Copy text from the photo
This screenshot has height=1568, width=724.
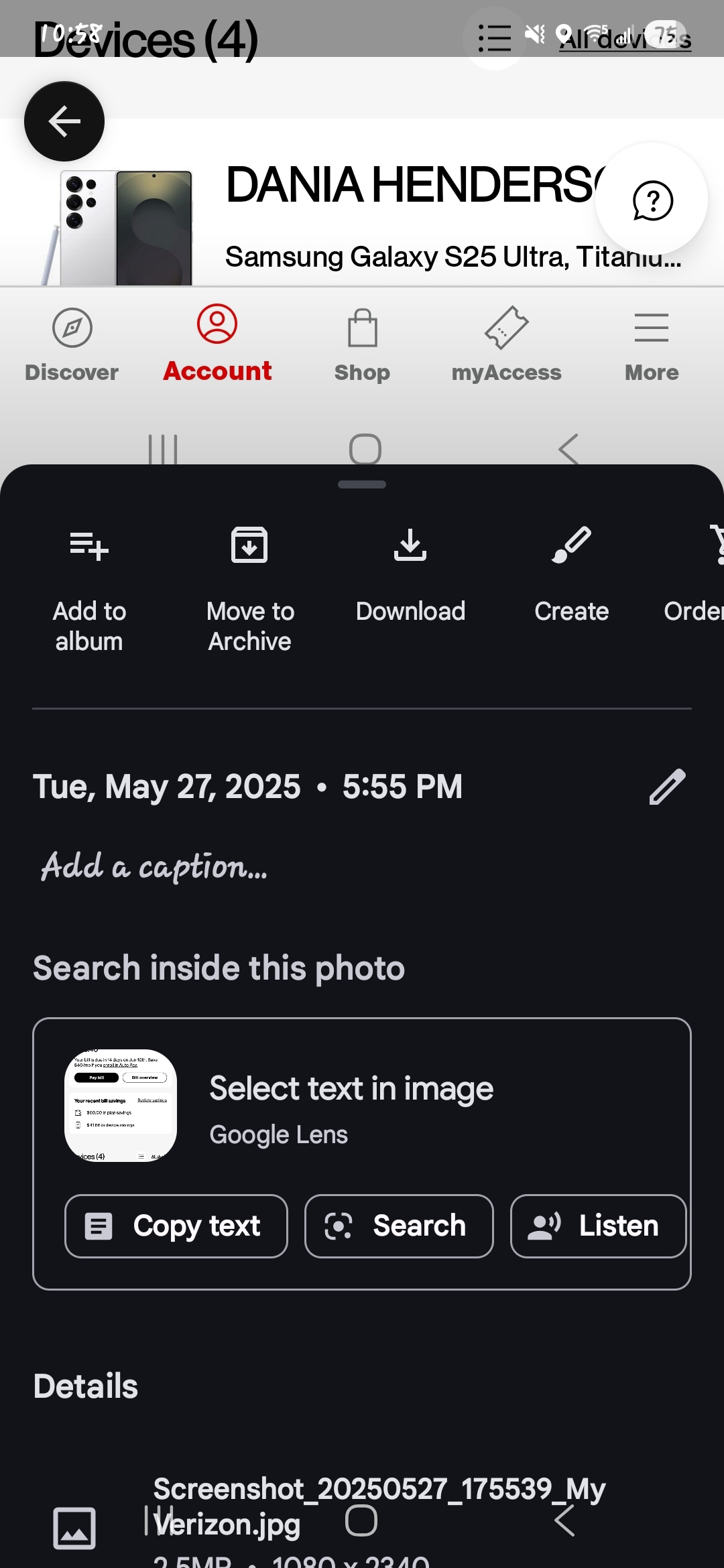pos(176,1226)
